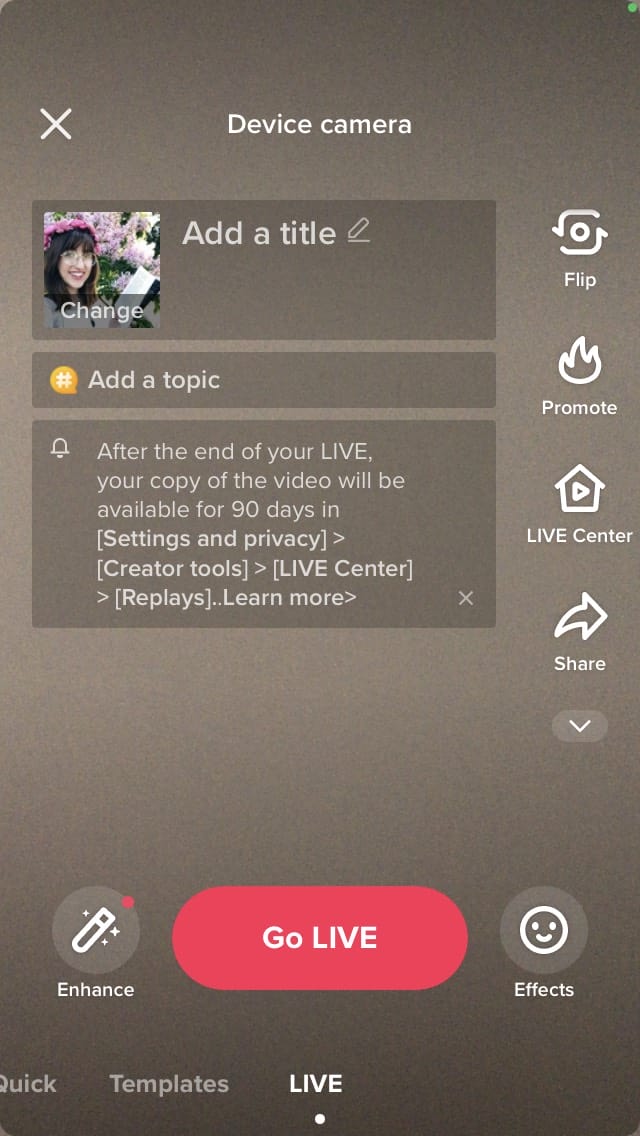
Task: Switch to the Templates tab
Action: pos(169,1084)
